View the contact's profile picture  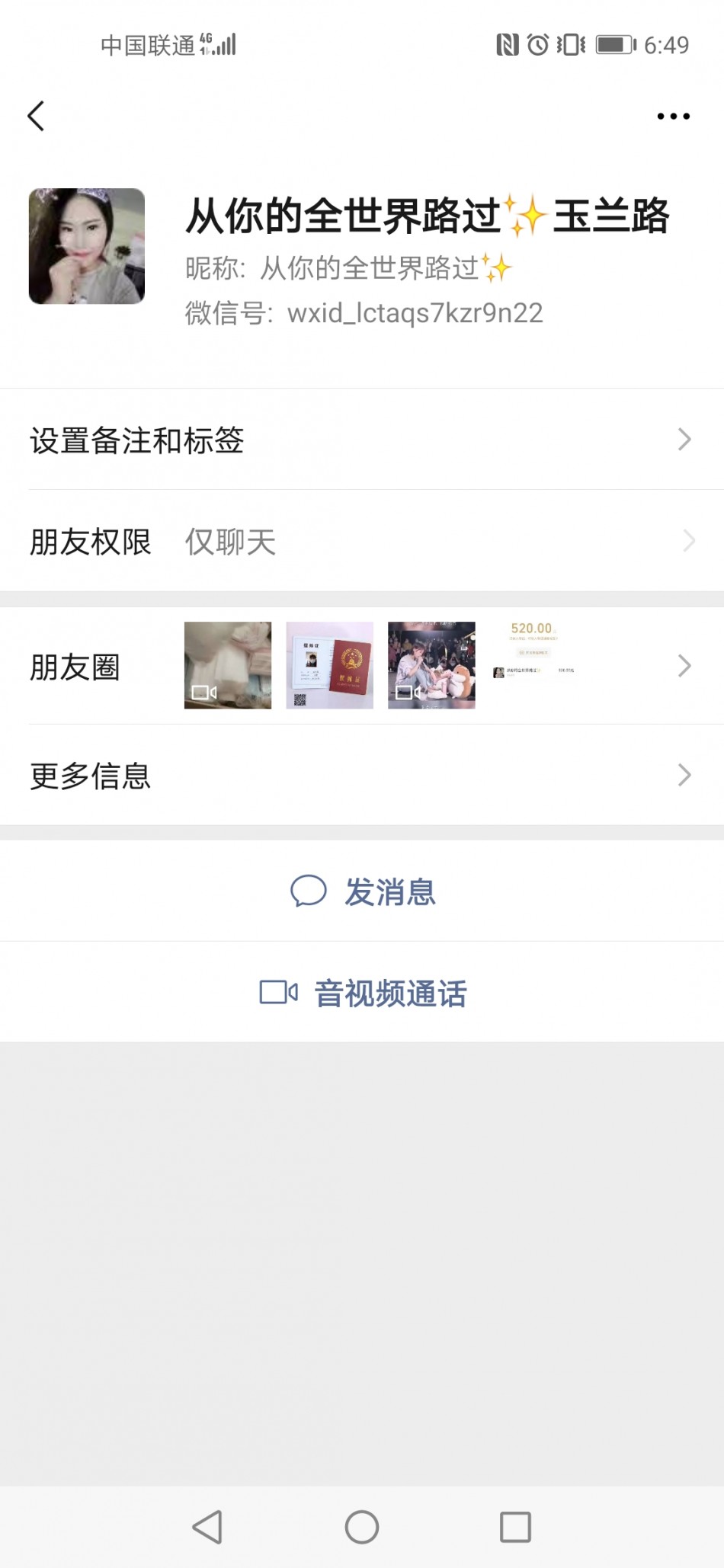pyautogui.click(x=87, y=246)
